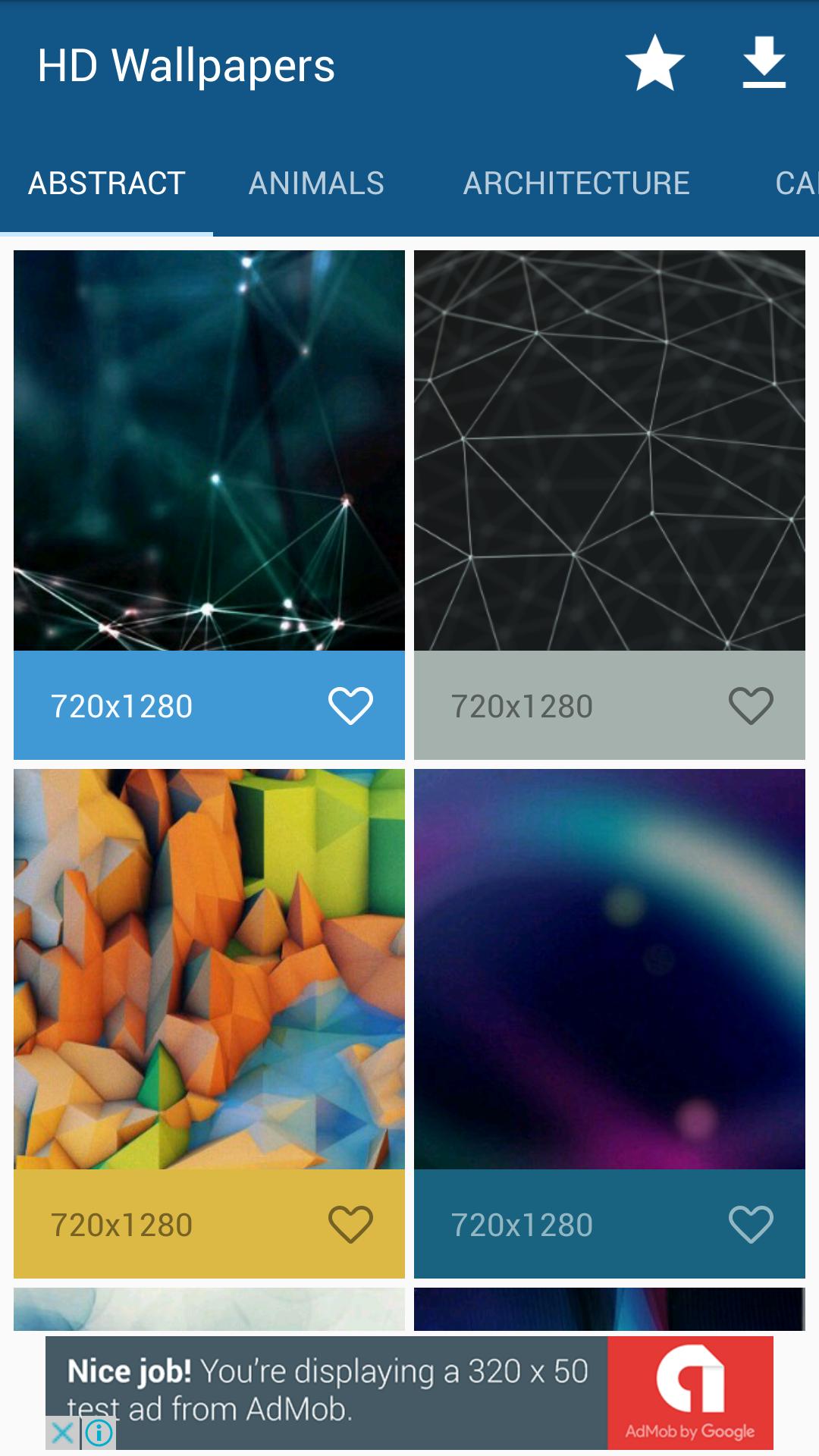This screenshot has height=1456, width=819.
Task: Toggle the heart on the purple blur wallpaper
Action: click(750, 1221)
